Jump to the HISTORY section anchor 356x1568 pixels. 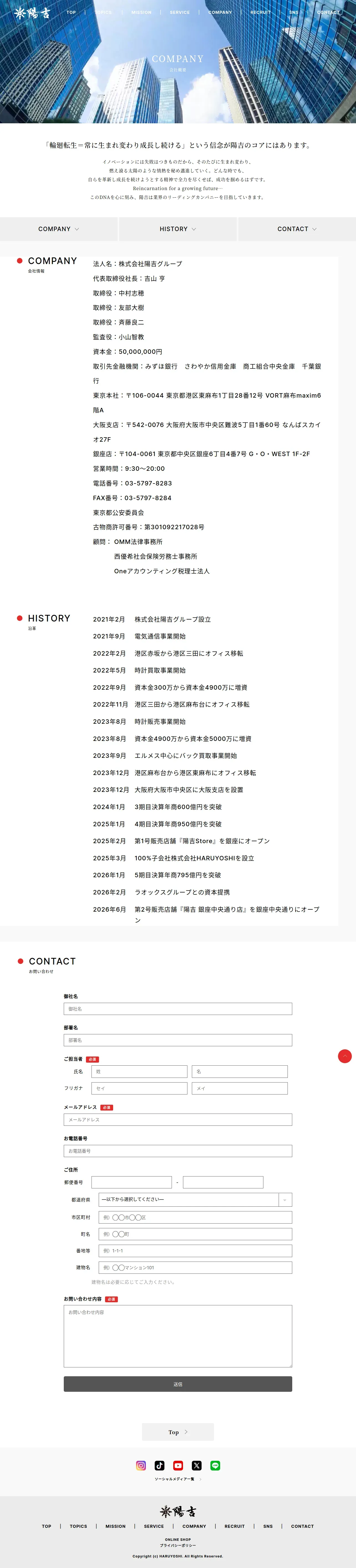tap(178, 229)
